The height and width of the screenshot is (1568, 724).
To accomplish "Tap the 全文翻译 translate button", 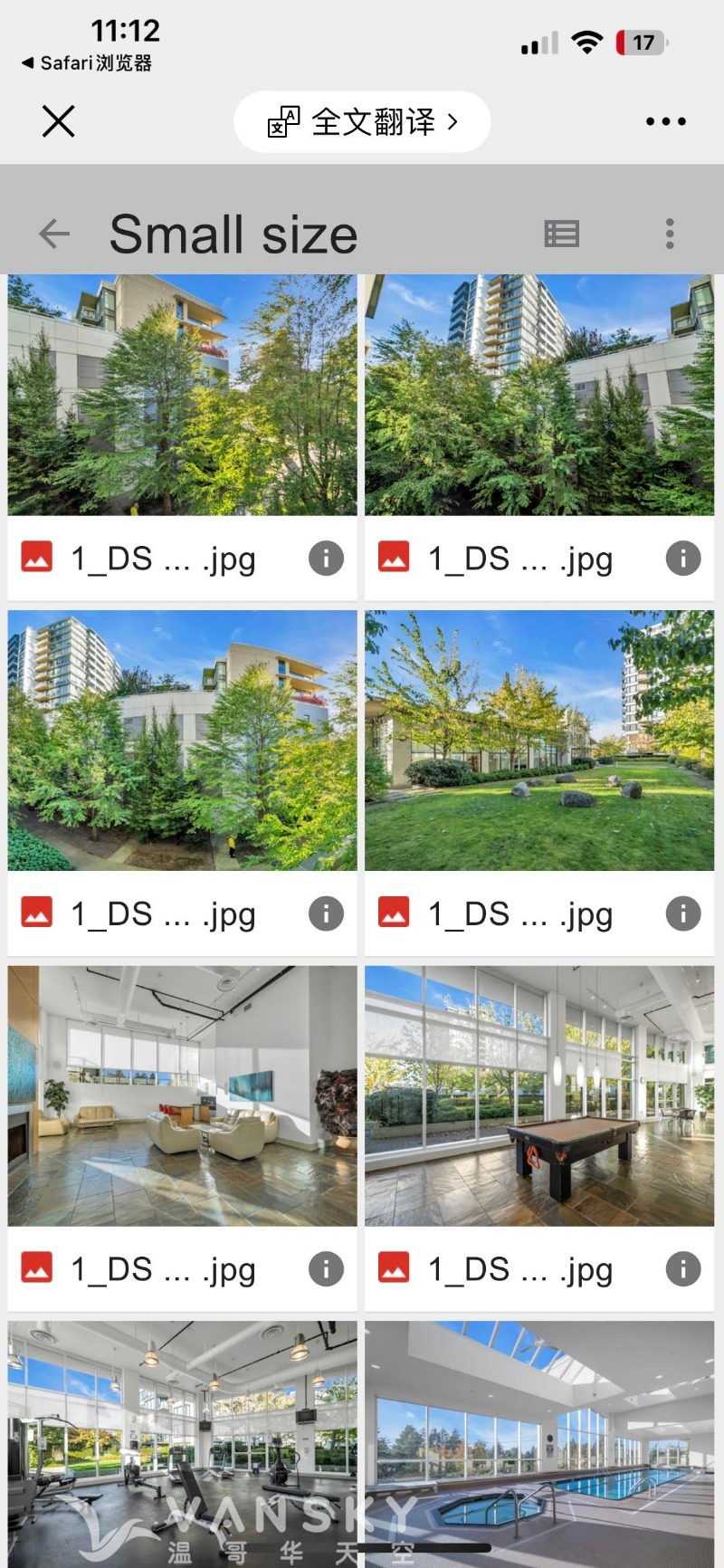I will (362, 121).
